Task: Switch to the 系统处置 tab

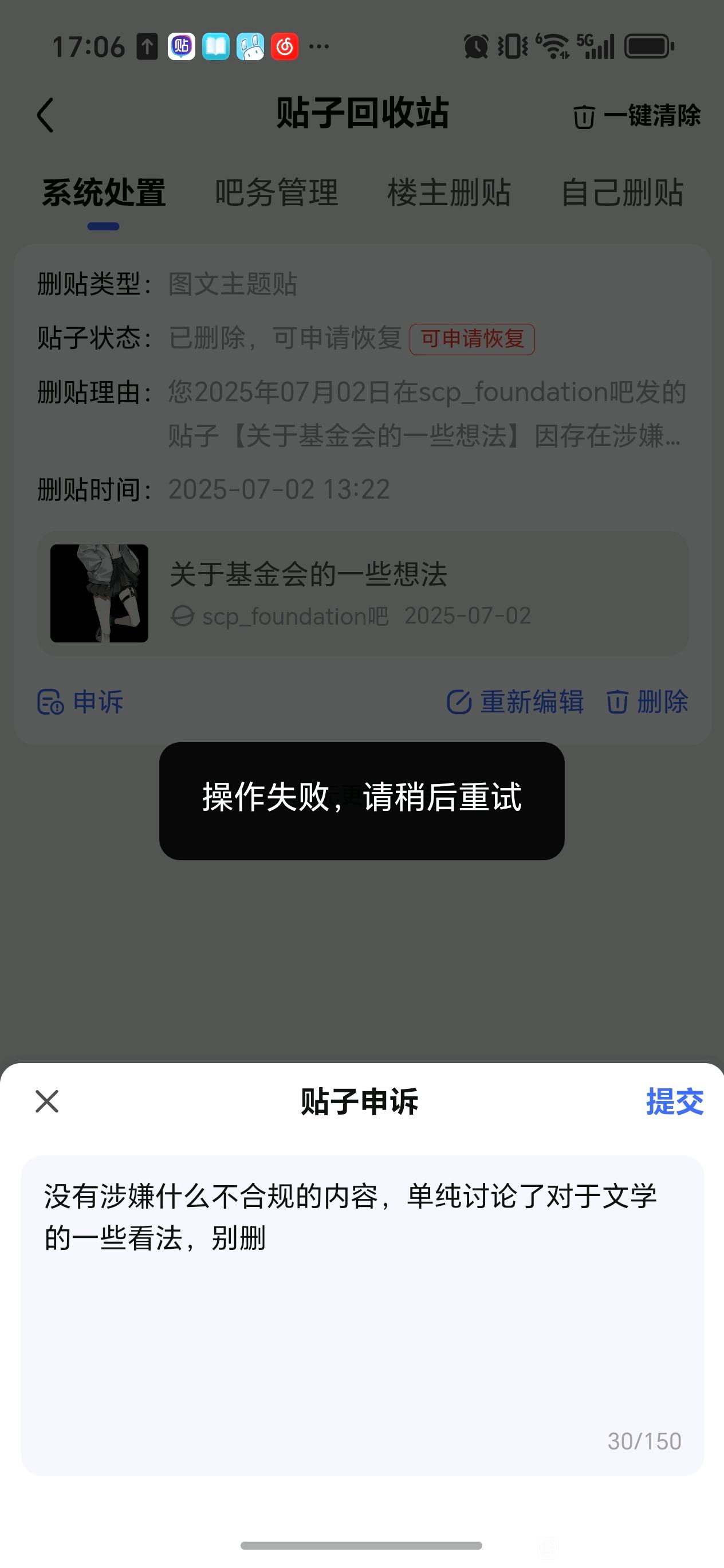Action: (104, 193)
